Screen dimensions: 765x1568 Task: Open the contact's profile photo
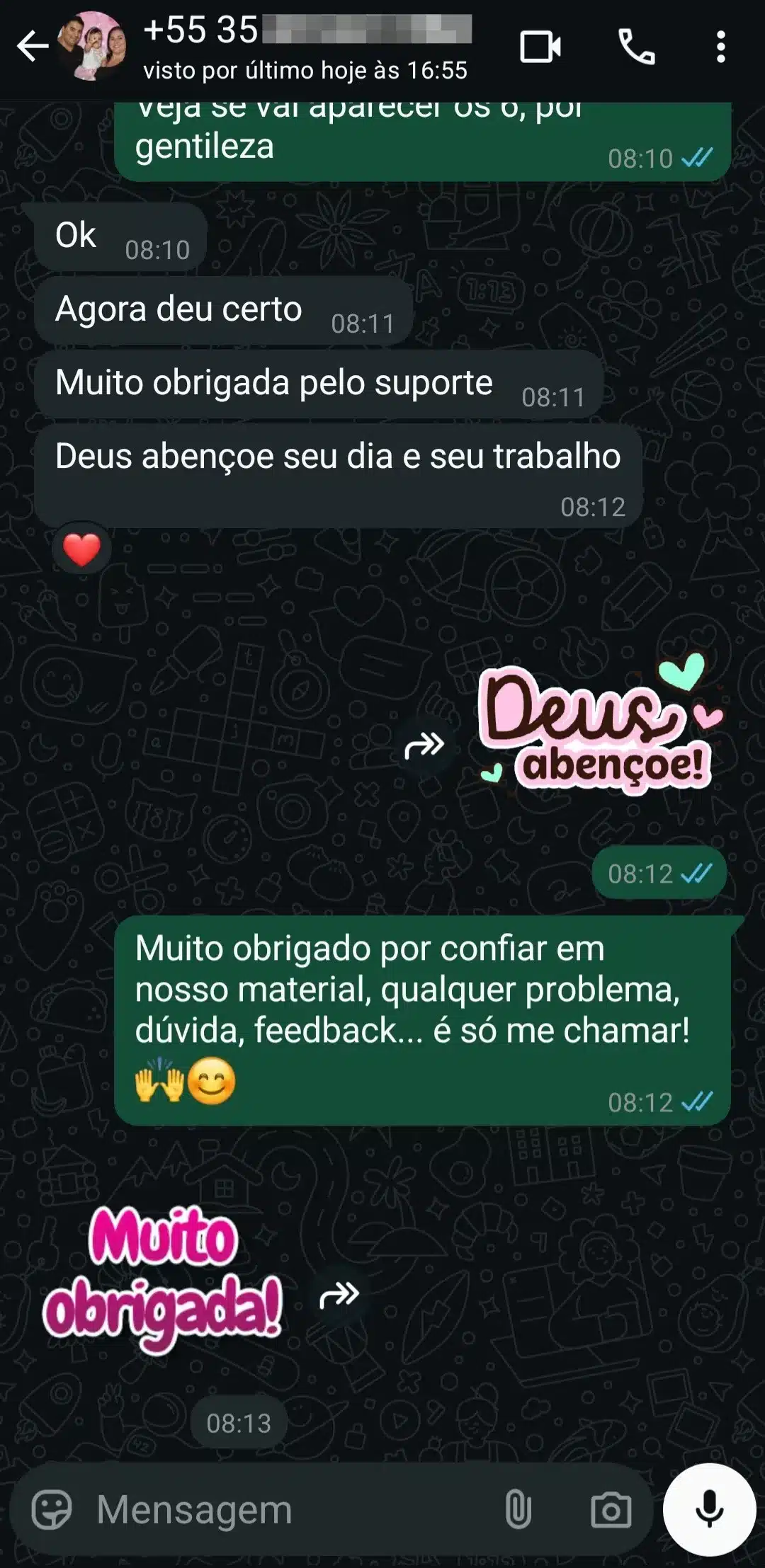pyautogui.click(x=93, y=47)
